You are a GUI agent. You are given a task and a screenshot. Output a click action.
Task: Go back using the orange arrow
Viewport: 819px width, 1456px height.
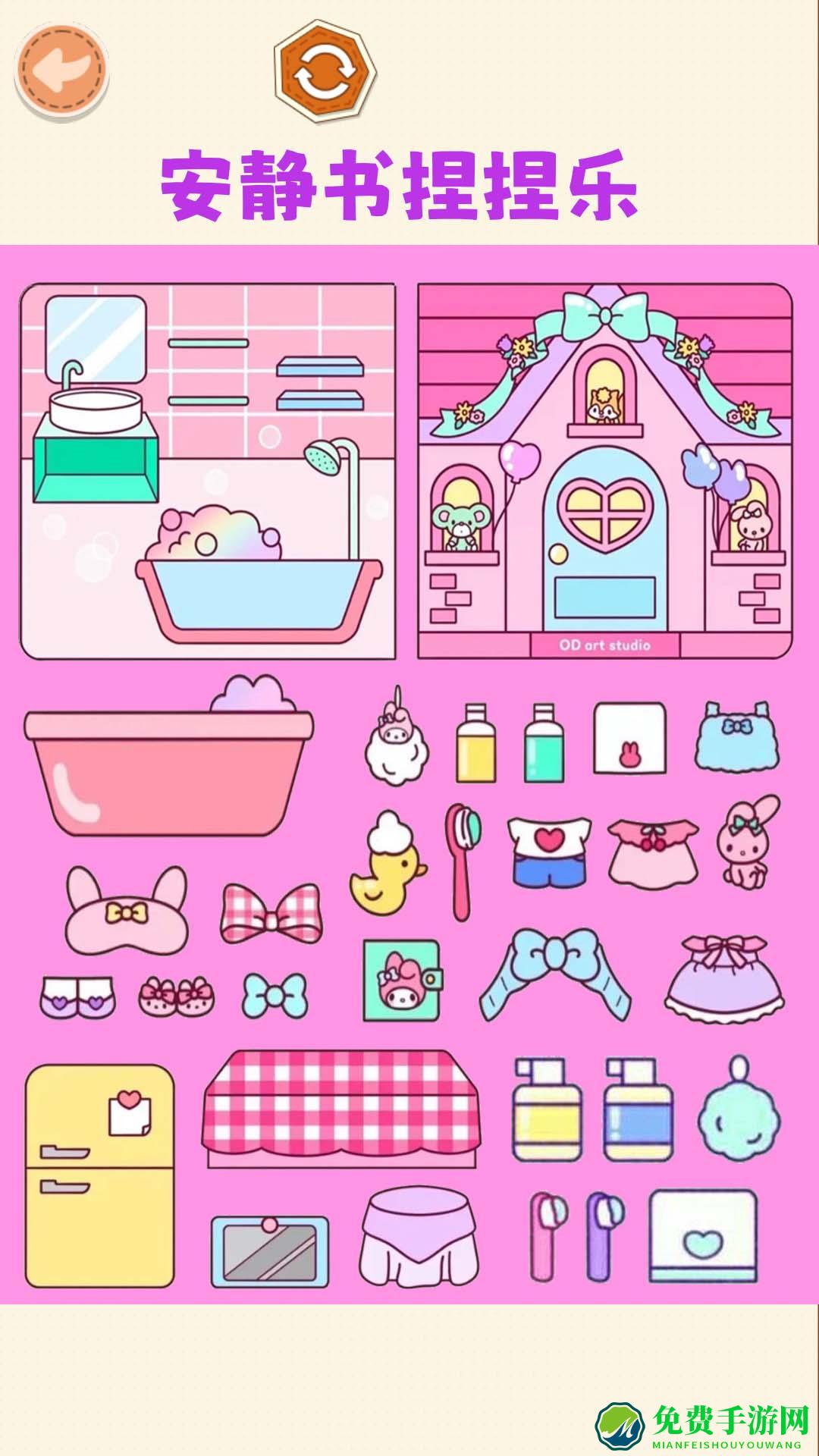[x=61, y=72]
